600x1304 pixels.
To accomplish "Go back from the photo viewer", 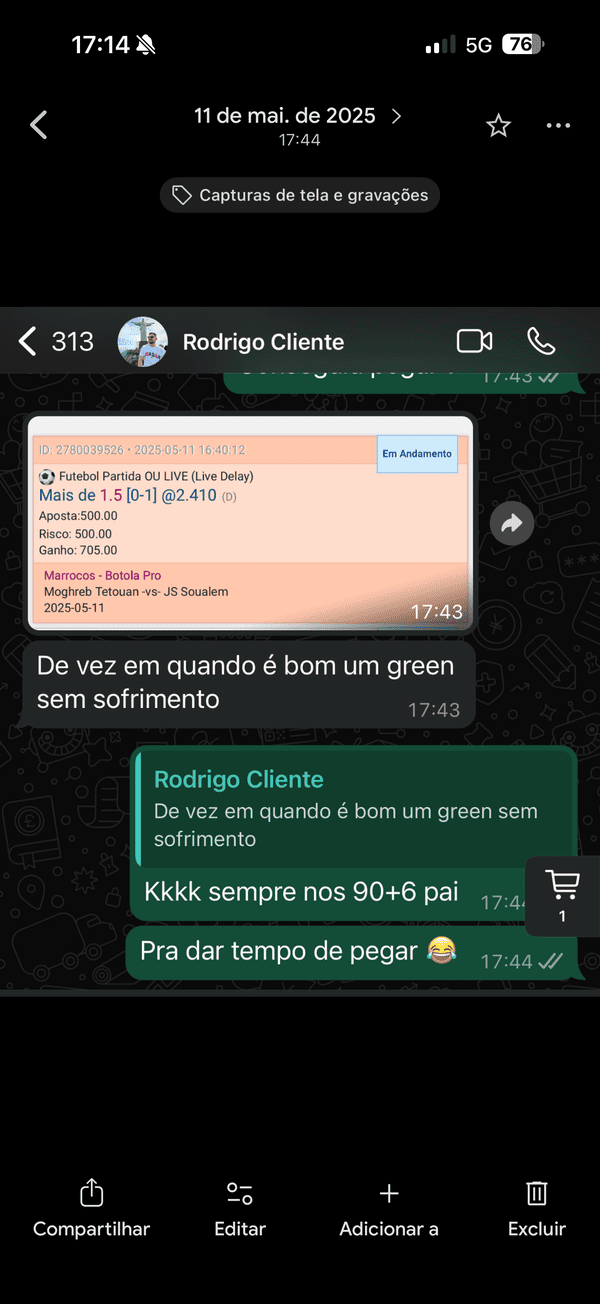I will (39, 125).
